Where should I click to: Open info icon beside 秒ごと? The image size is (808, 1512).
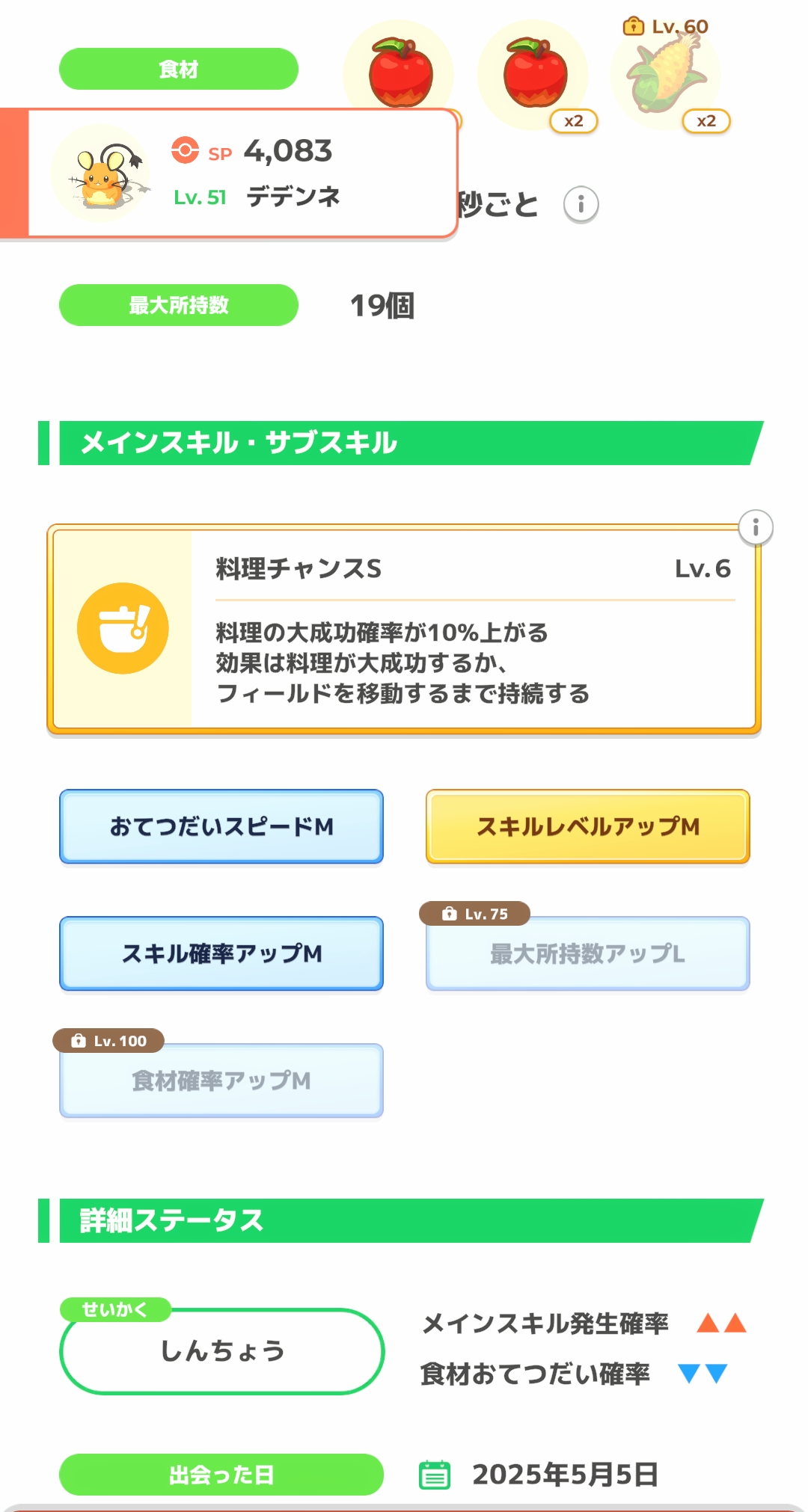click(581, 204)
